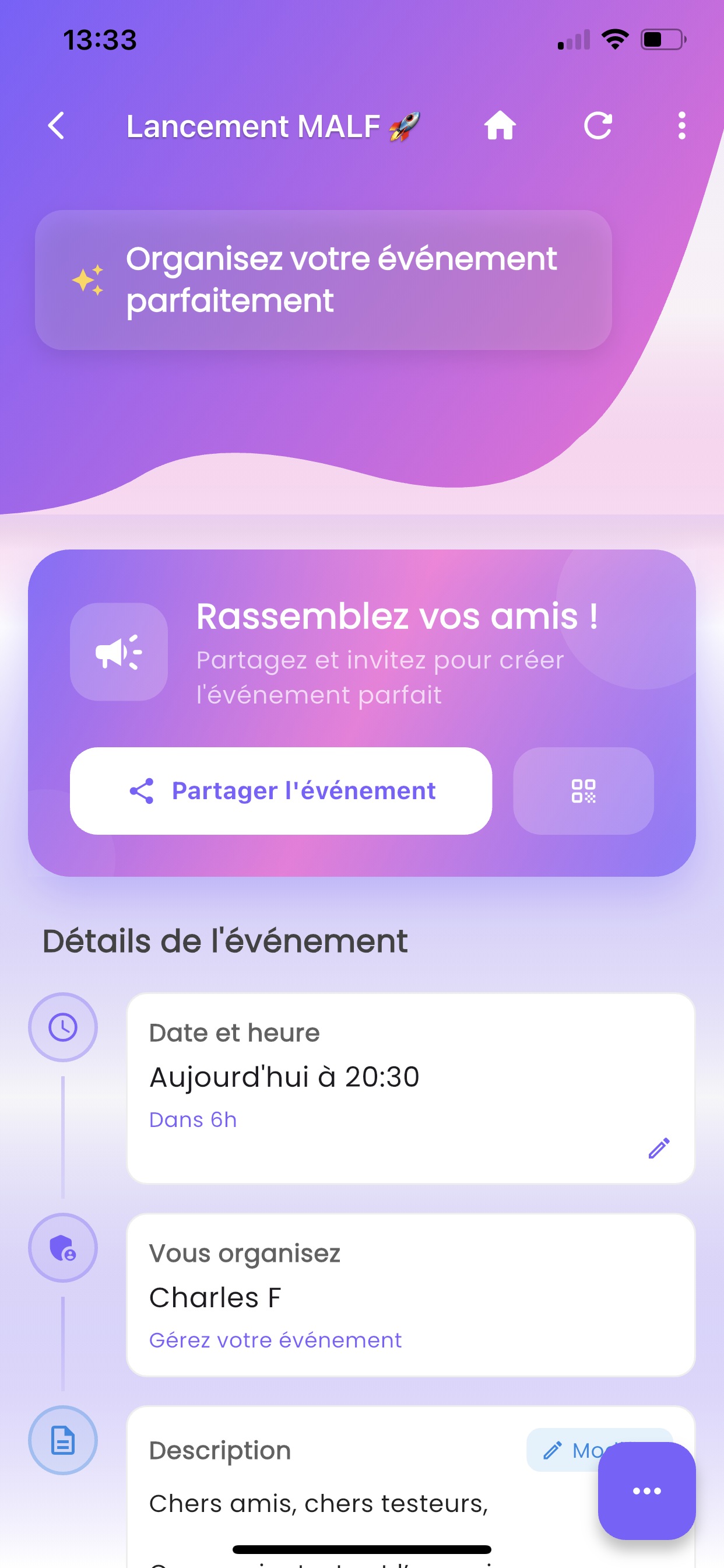Tap the megaphone announcement icon
This screenshot has height=1568, width=724.
click(x=119, y=652)
